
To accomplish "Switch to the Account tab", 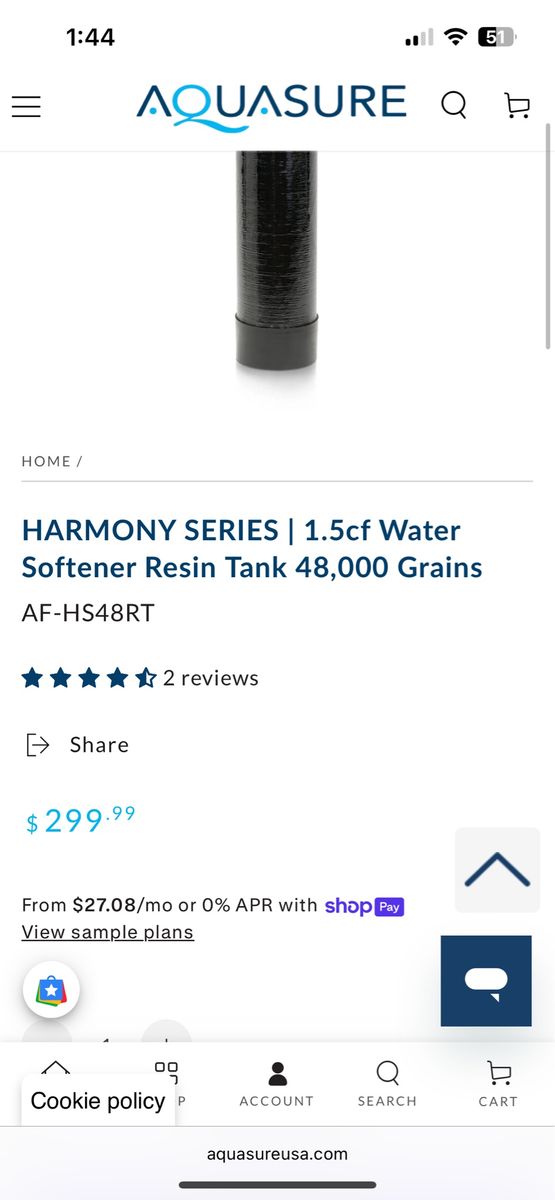I will coord(277,1085).
